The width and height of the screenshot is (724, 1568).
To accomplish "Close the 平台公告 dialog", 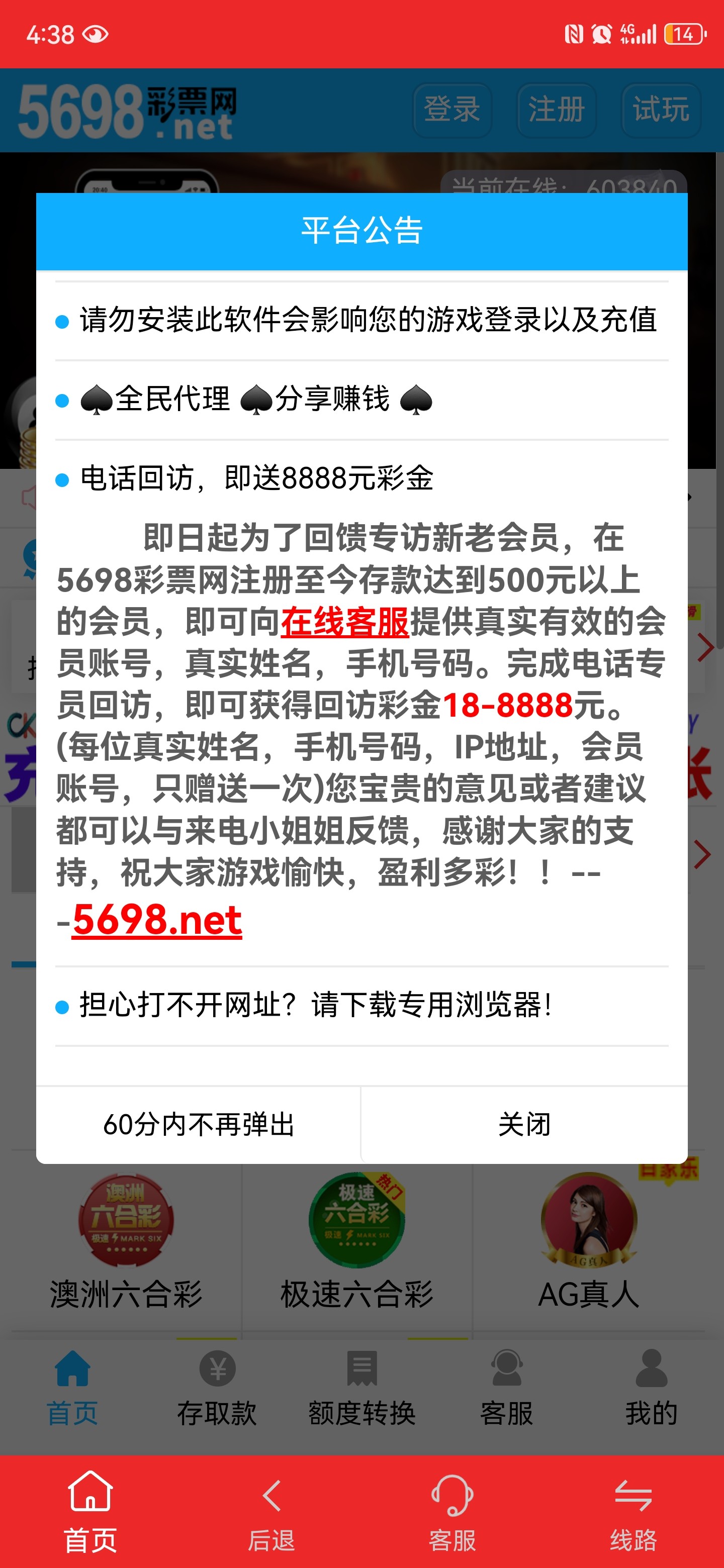I will 524,1124.
